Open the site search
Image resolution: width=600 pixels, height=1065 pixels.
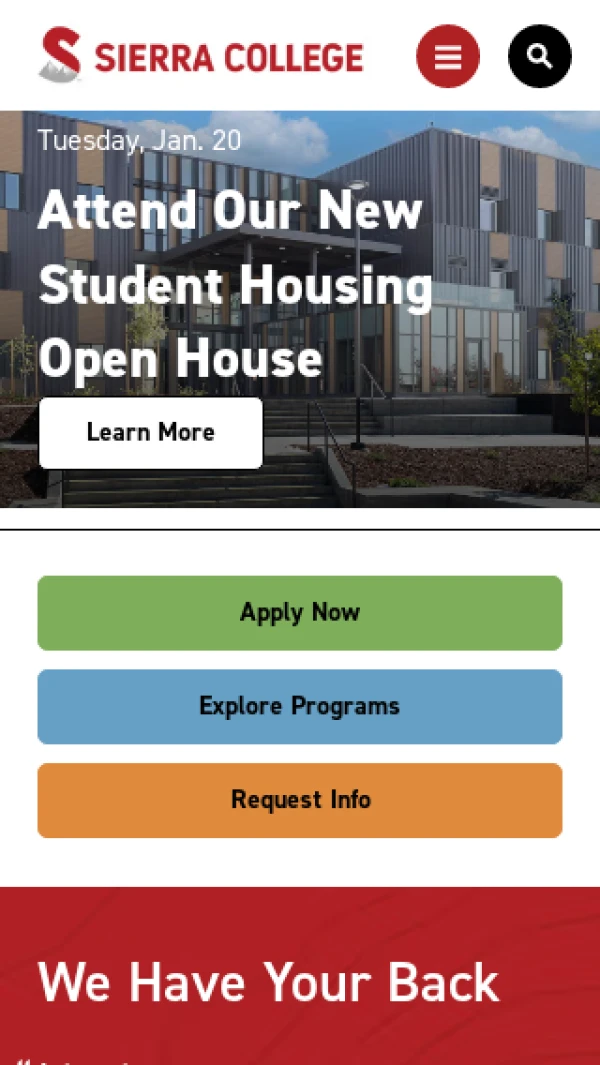pos(539,56)
